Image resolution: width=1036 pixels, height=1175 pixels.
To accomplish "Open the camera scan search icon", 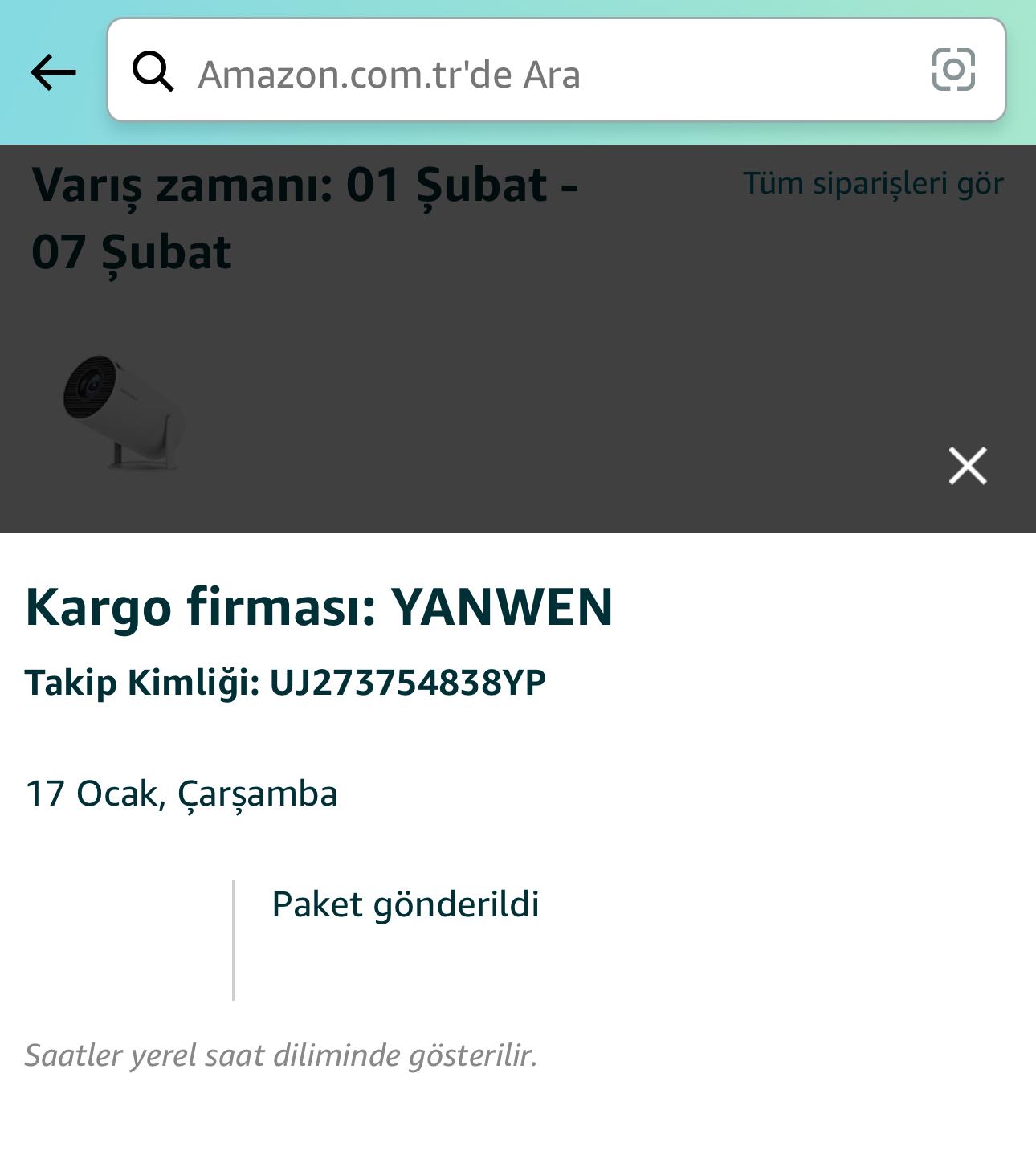I will click(953, 70).
